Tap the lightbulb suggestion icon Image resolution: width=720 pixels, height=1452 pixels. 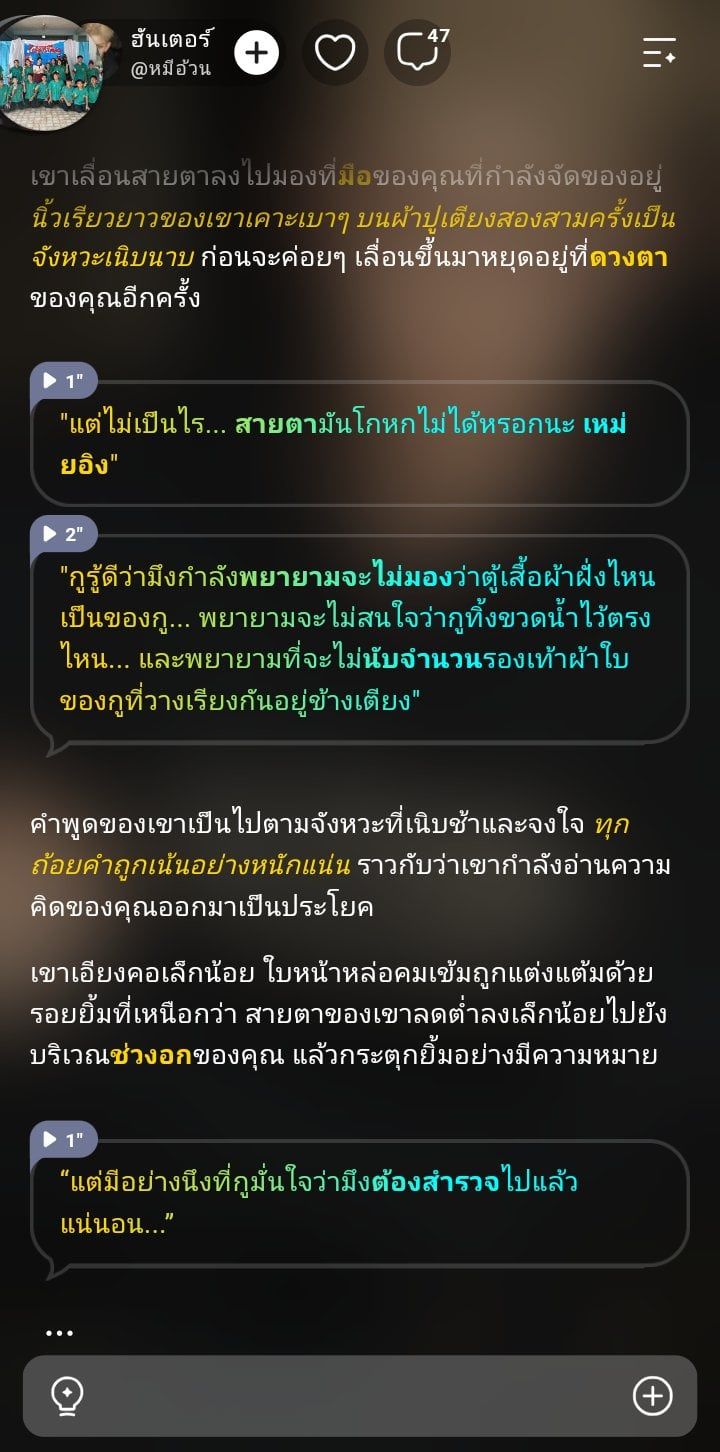point(67,1395)
